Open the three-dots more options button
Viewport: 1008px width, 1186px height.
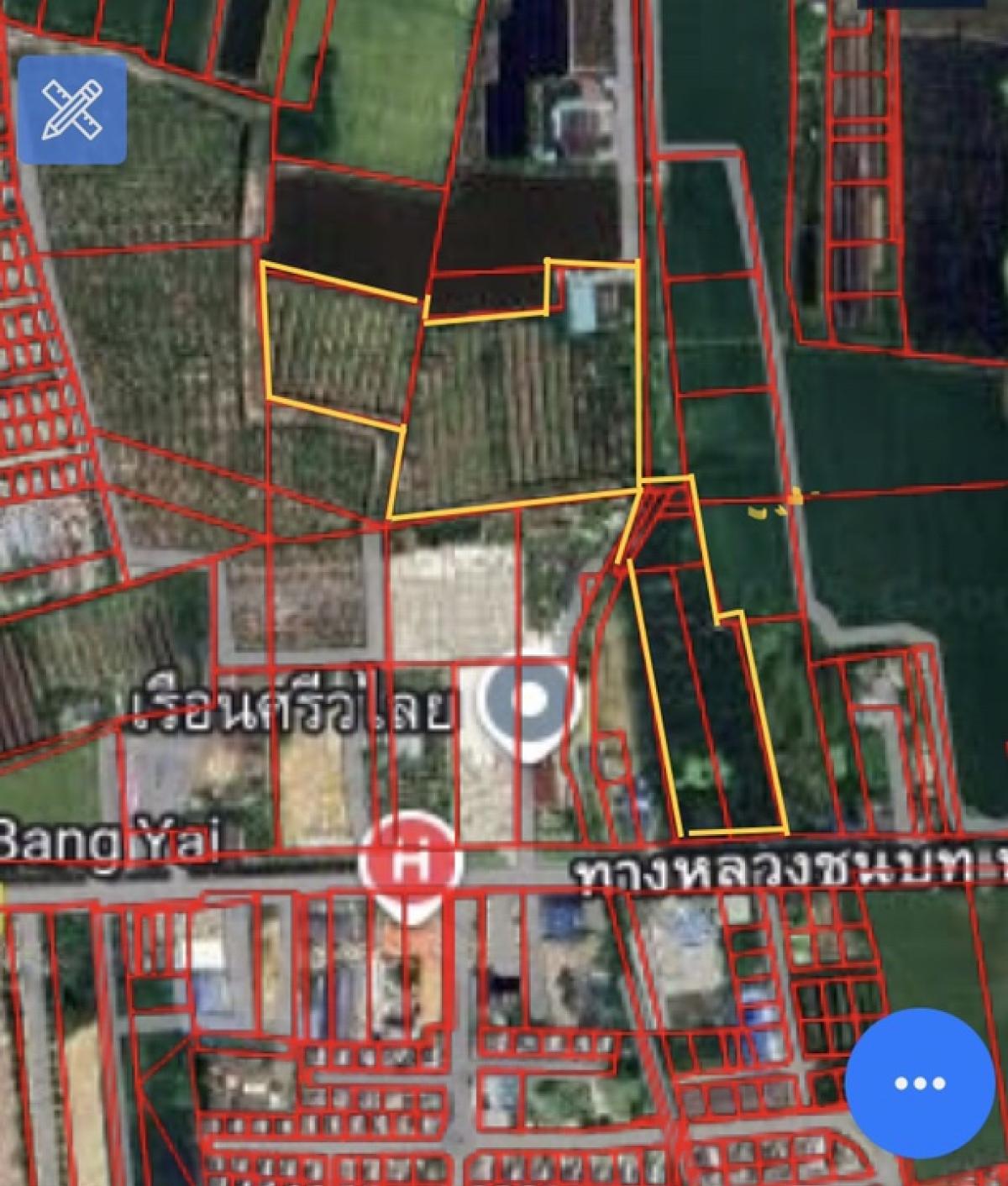(920, 1083)
